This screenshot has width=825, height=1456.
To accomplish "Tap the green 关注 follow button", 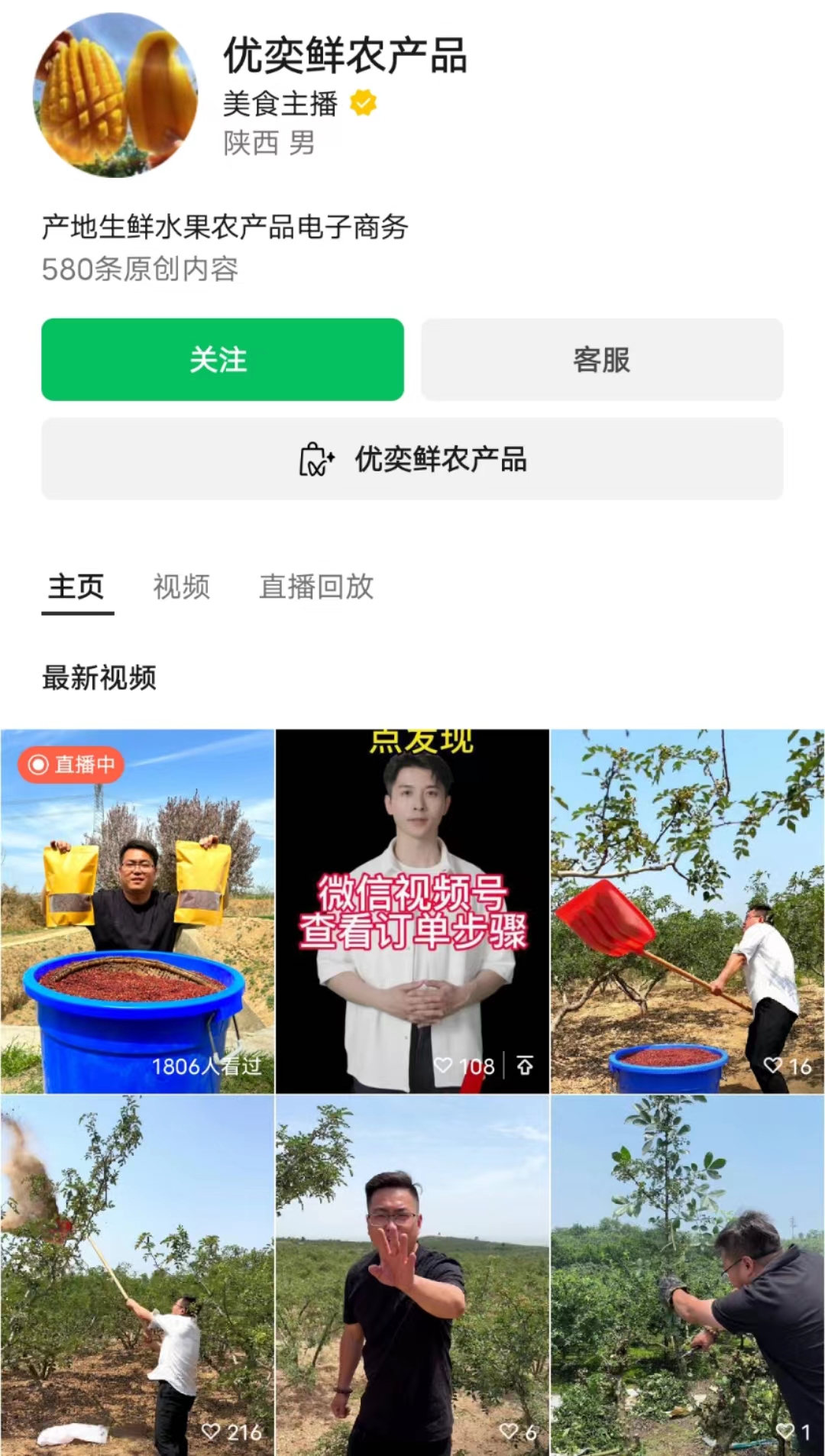I will 222,359.
